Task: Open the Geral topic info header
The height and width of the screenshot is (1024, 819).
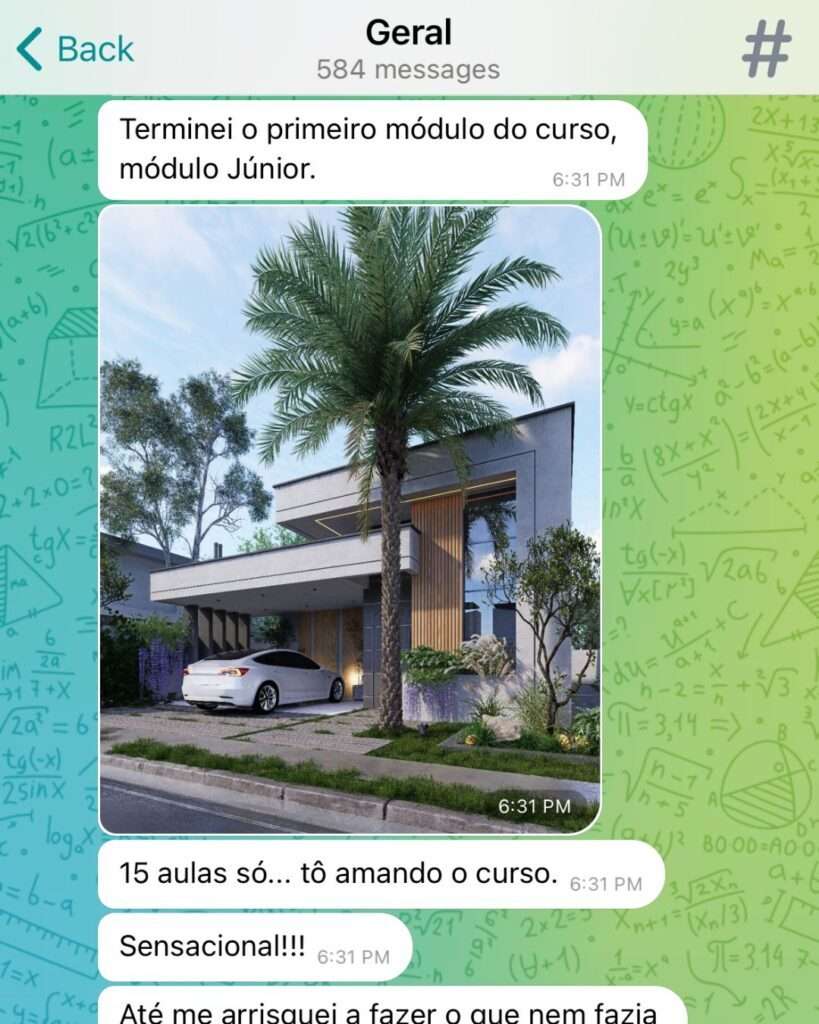Action: point(408,48)
